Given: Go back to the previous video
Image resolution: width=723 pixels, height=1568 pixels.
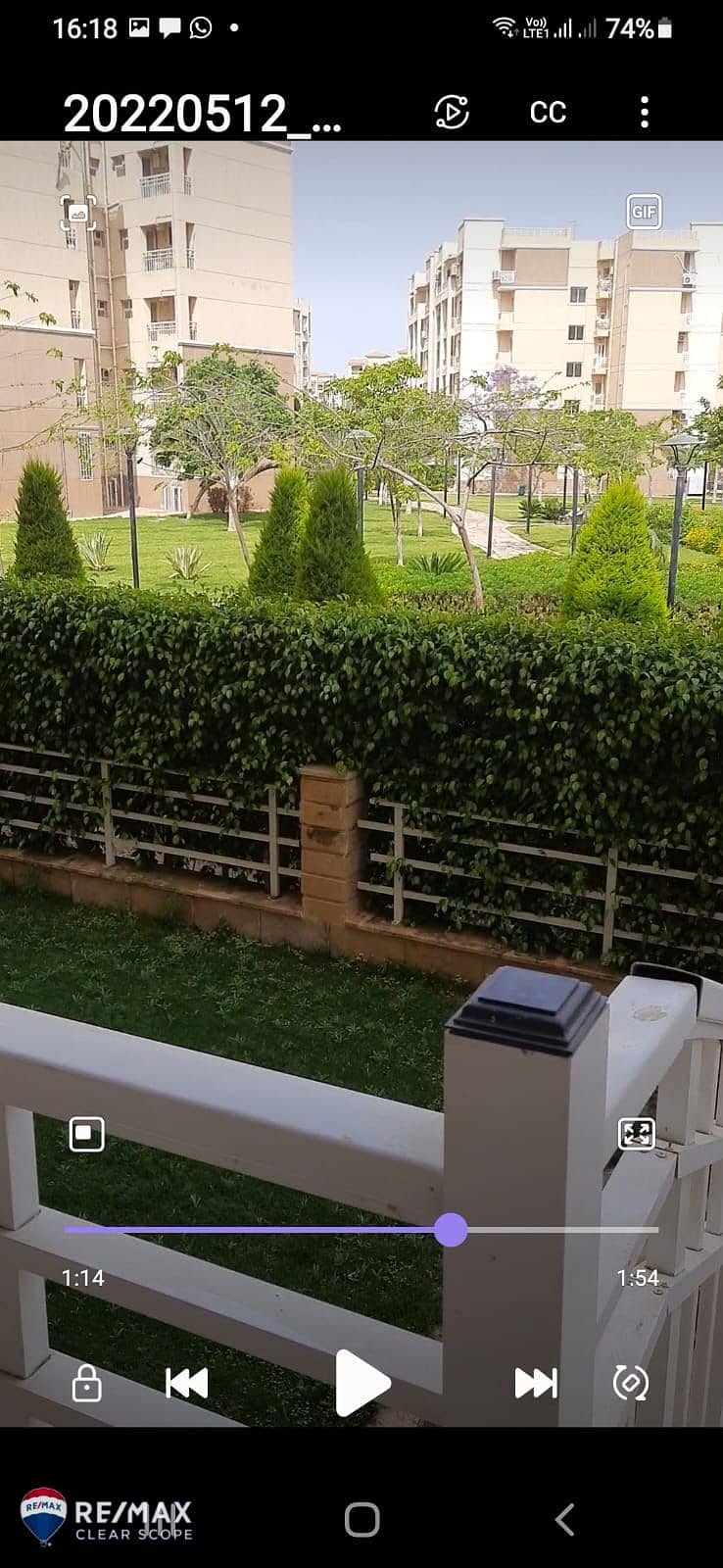Looking at the screenshot, I should click(x=186, y=1383).
